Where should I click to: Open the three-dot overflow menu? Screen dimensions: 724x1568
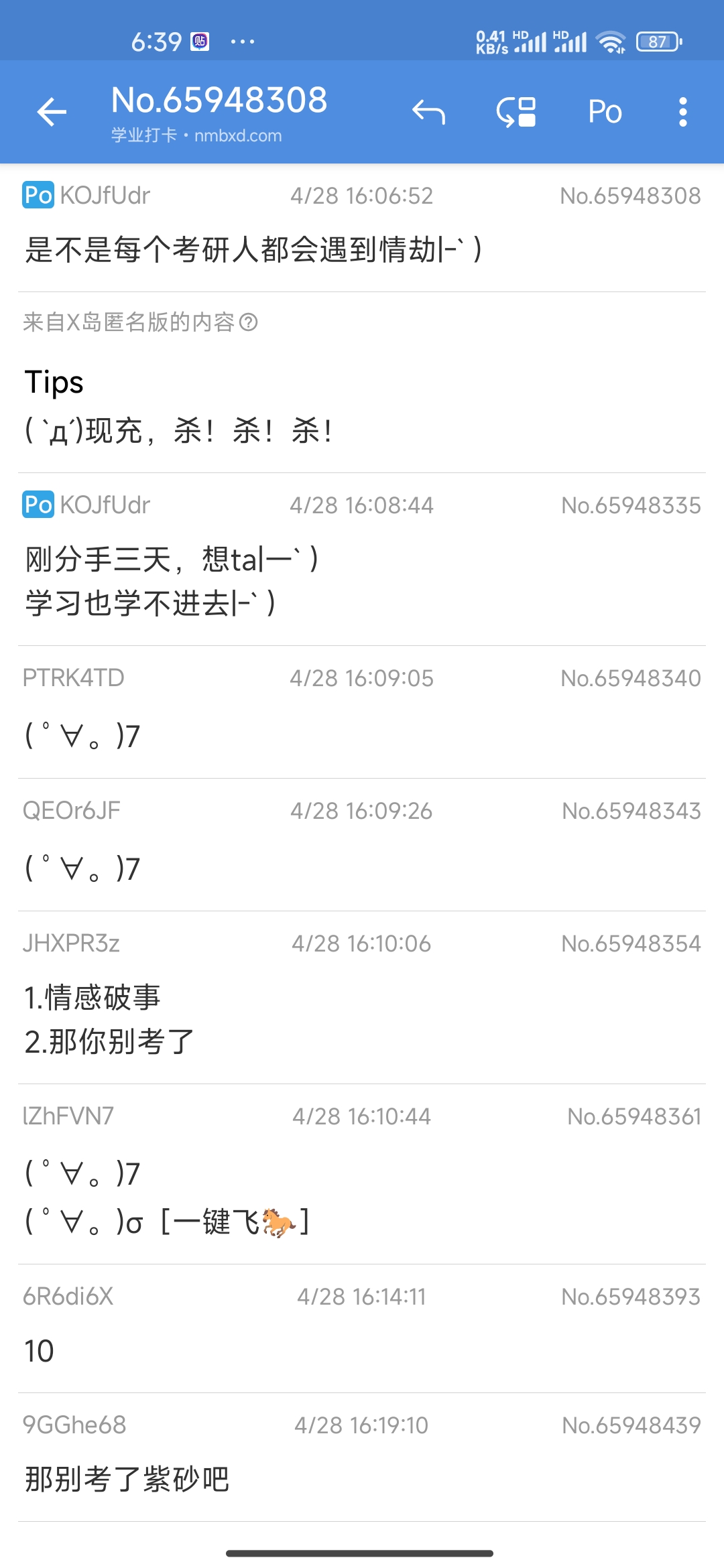pyautogui.click(x=682, y=112)
